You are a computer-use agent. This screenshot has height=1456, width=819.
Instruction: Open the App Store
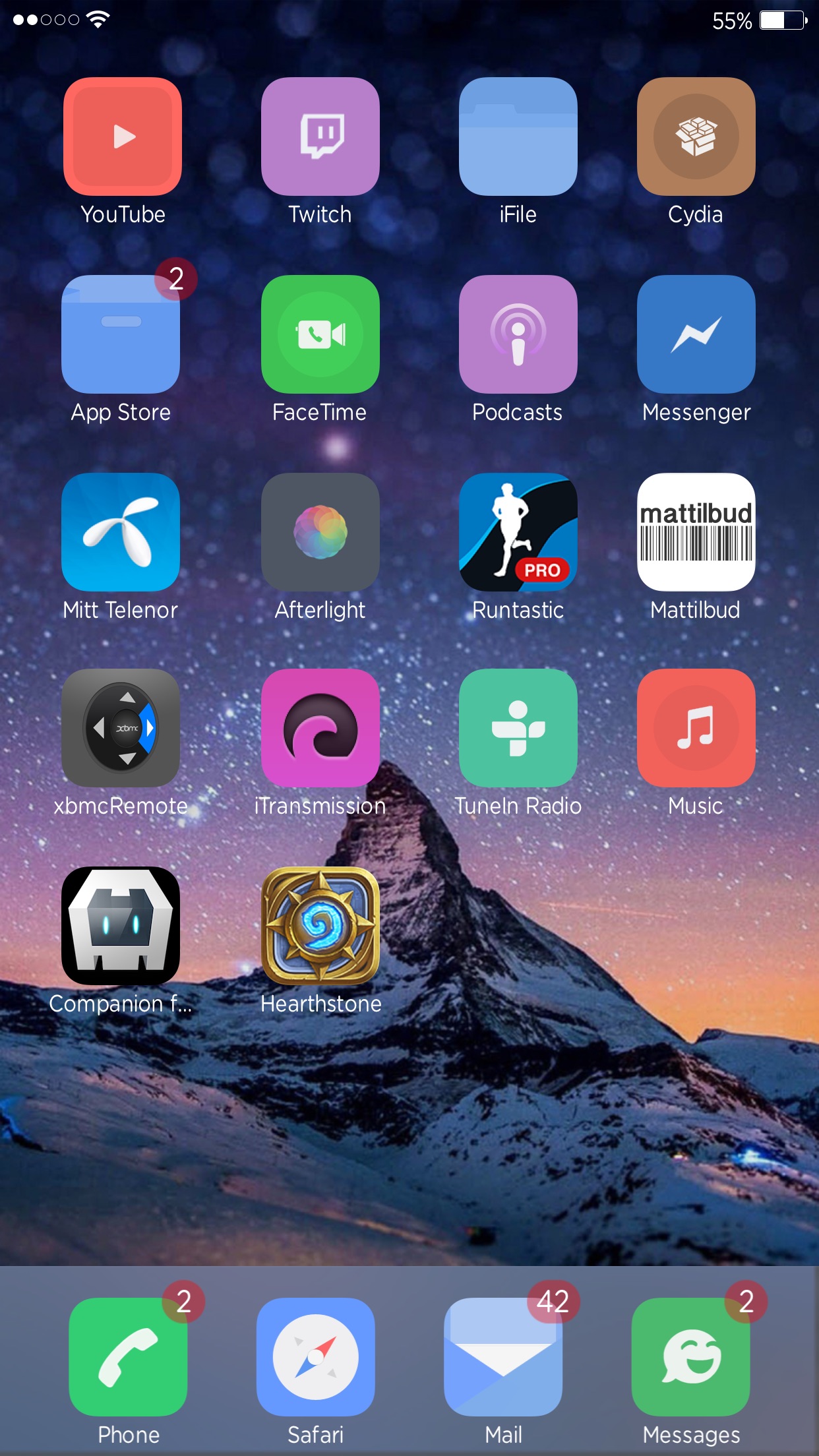(121, 334)
